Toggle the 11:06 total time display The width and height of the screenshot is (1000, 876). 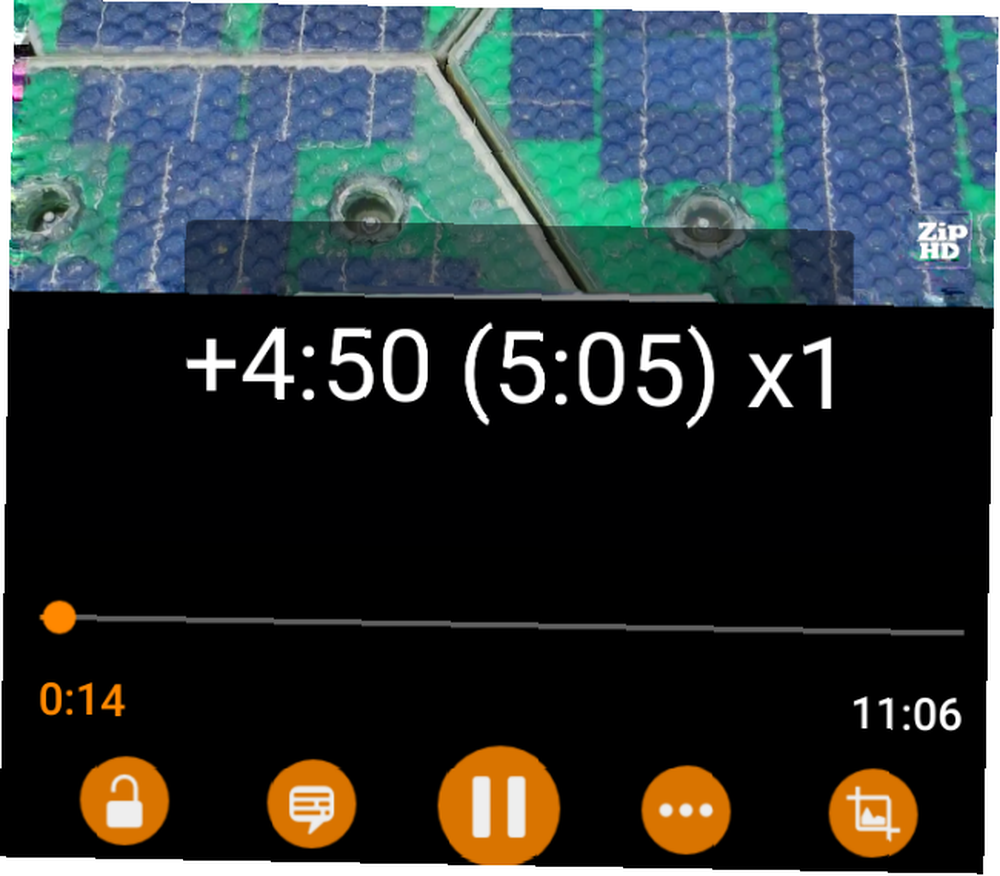[x=906, y=715]
